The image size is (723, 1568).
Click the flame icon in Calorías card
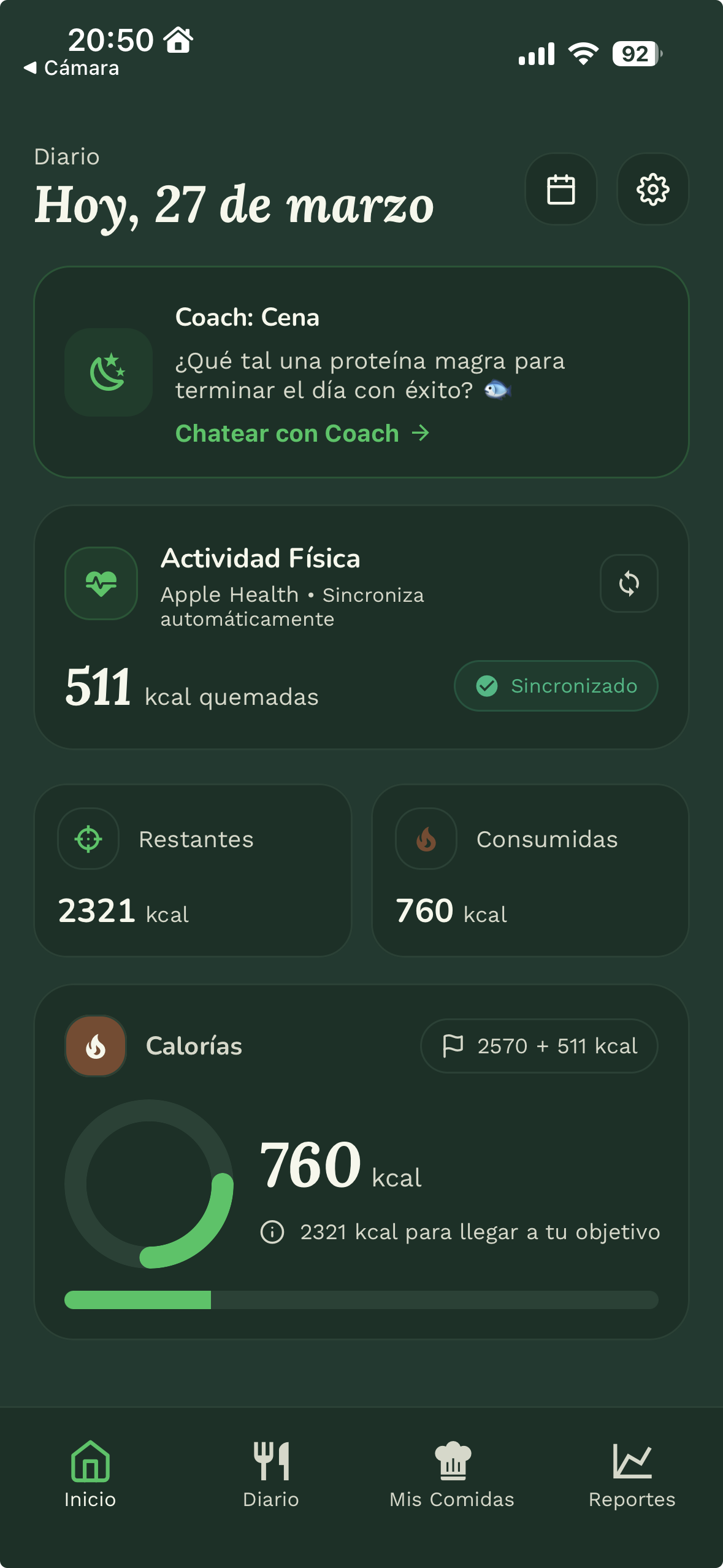95,1046
